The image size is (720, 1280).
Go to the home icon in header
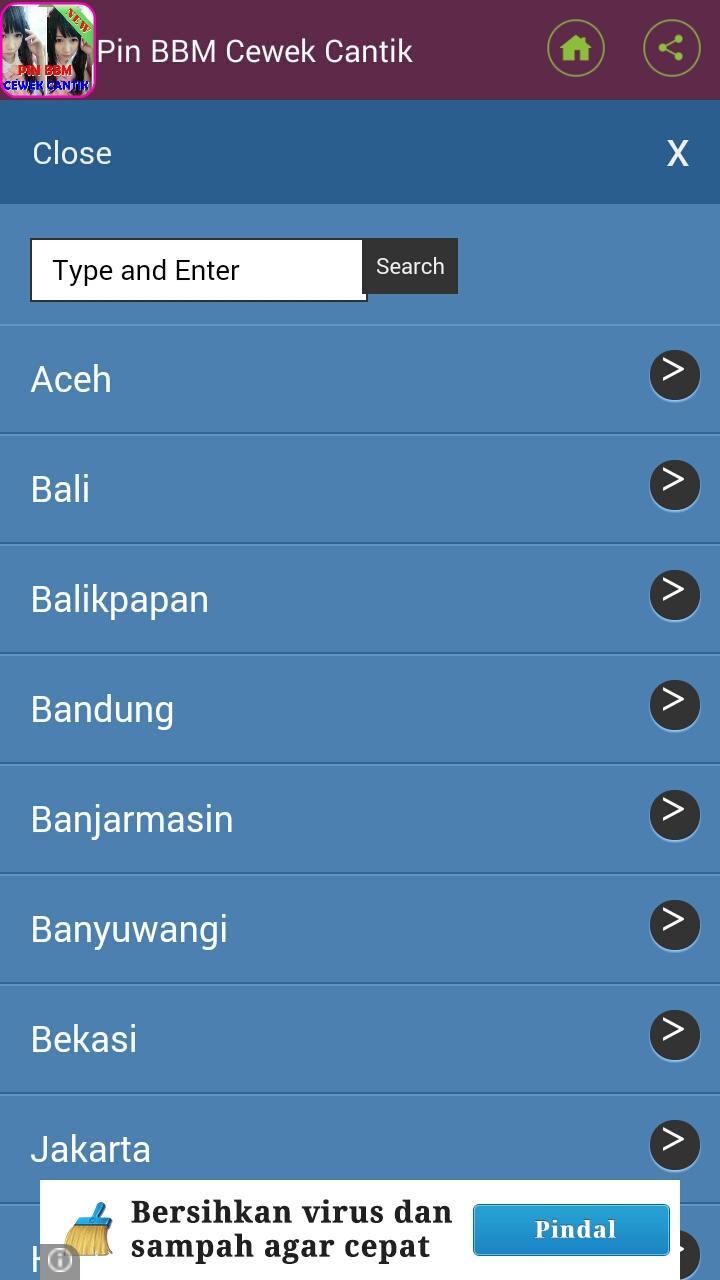[575, 48]
